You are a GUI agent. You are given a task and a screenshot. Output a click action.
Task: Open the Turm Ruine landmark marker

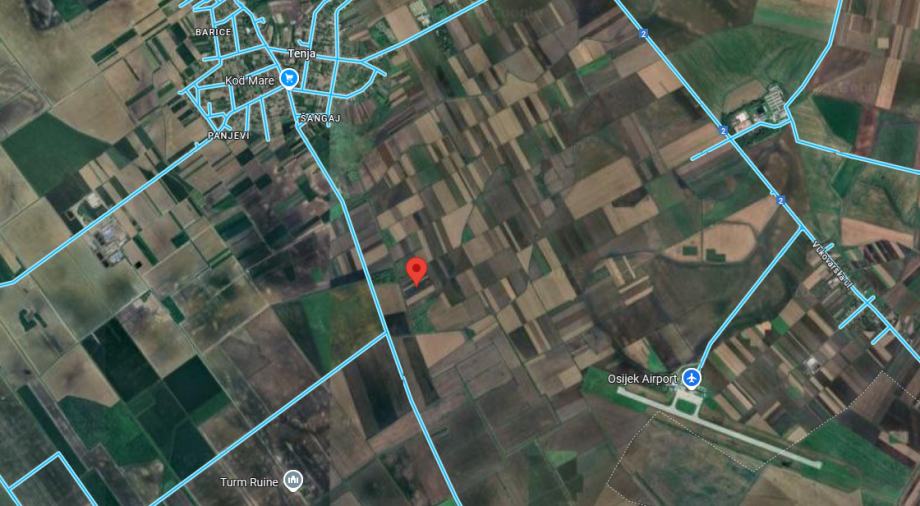(293, 481)
